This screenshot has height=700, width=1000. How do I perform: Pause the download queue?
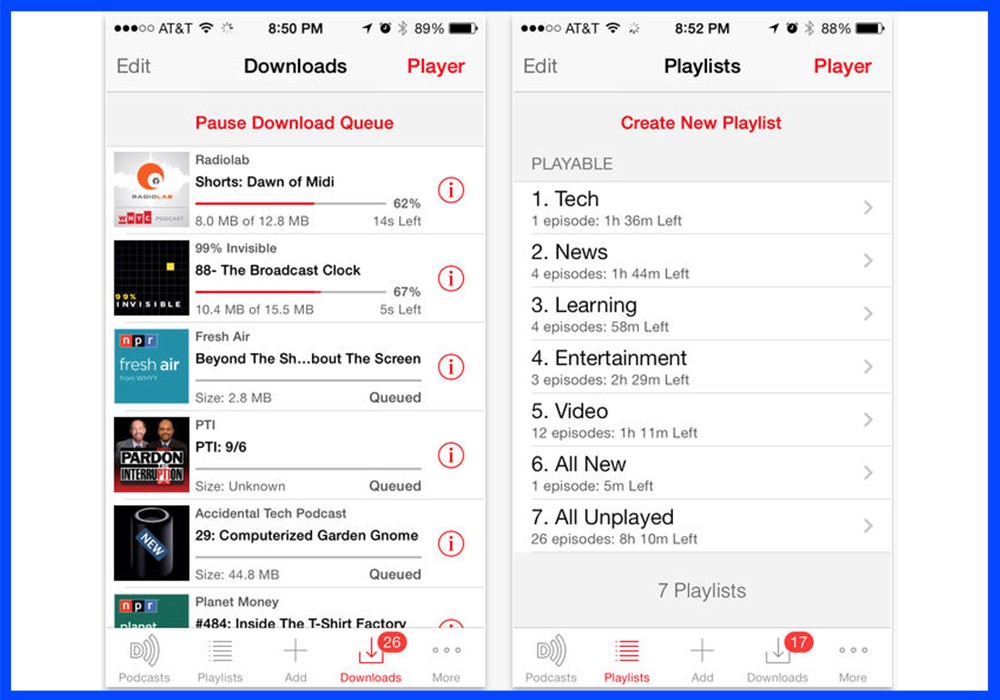(x=294, y=123)
